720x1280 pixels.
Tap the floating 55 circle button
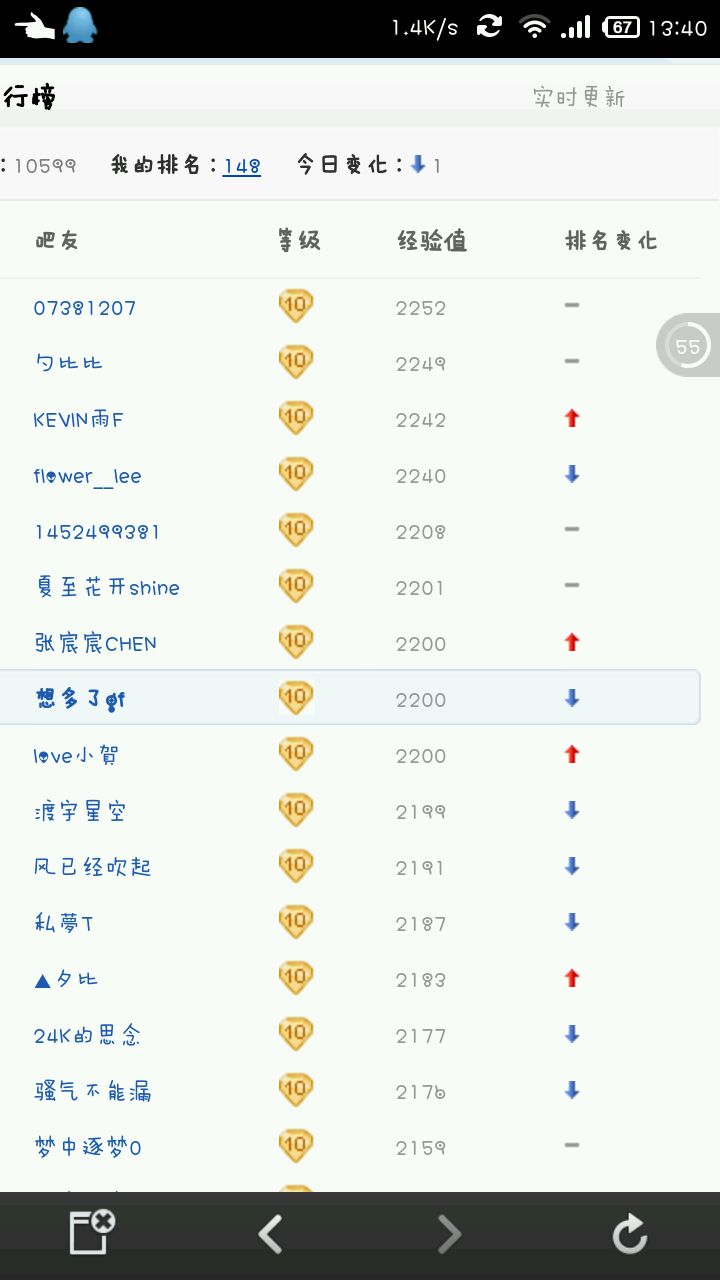coord(688,346)
